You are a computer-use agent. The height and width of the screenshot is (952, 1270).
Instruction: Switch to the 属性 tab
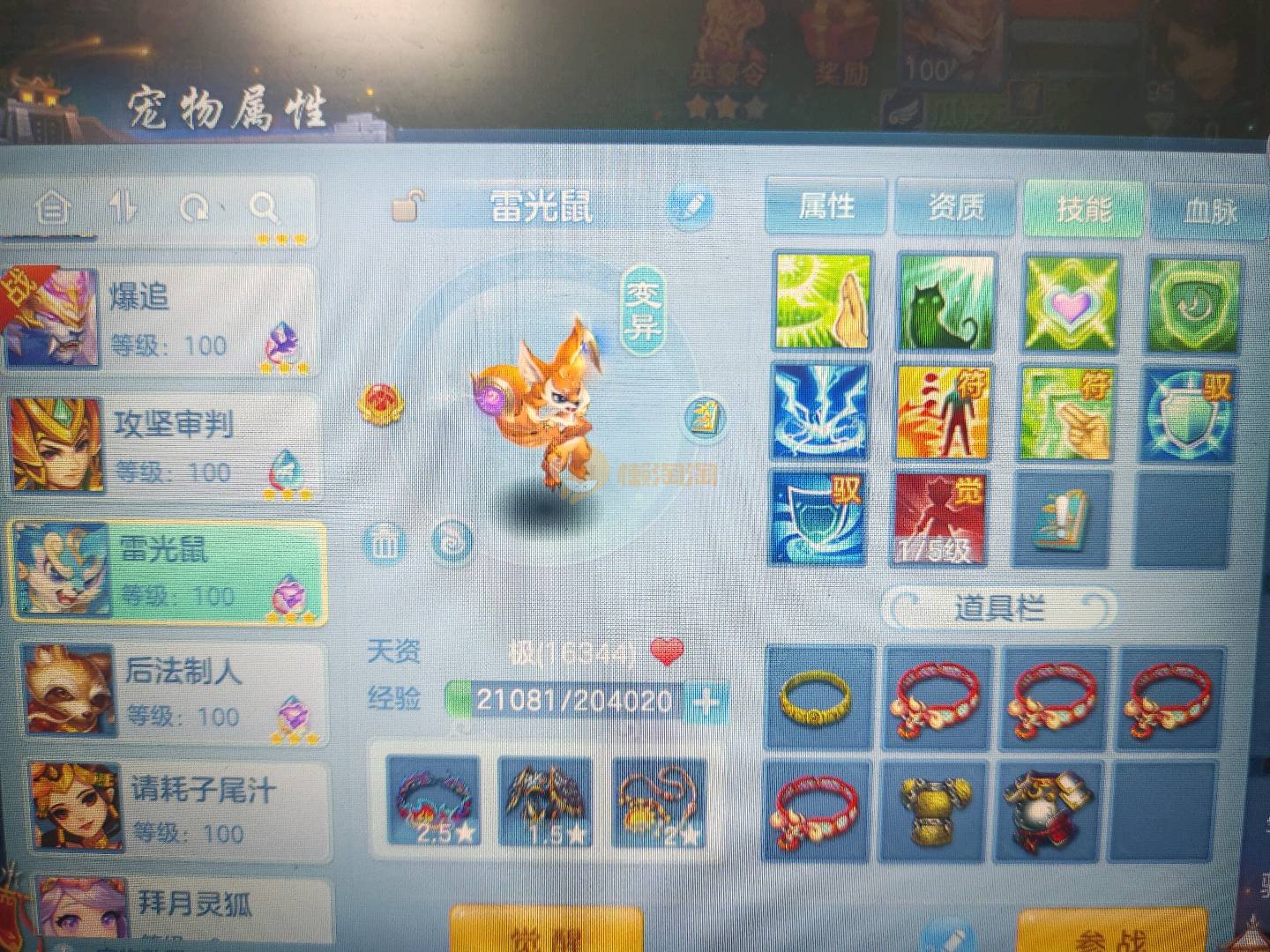pos(826,207)
